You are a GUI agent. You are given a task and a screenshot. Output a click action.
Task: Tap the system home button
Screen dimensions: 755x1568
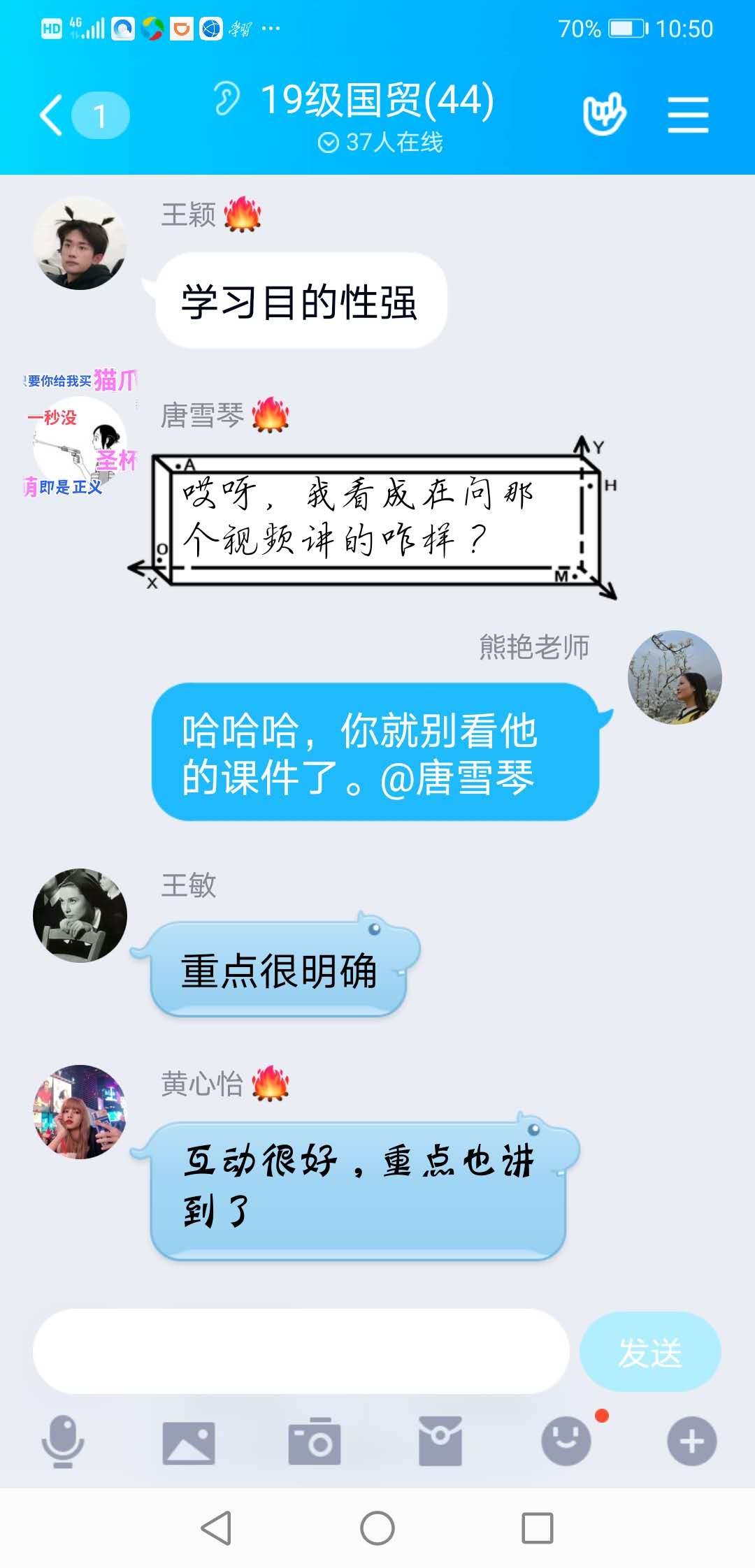pyautogui.click(x=377, y=1528)
